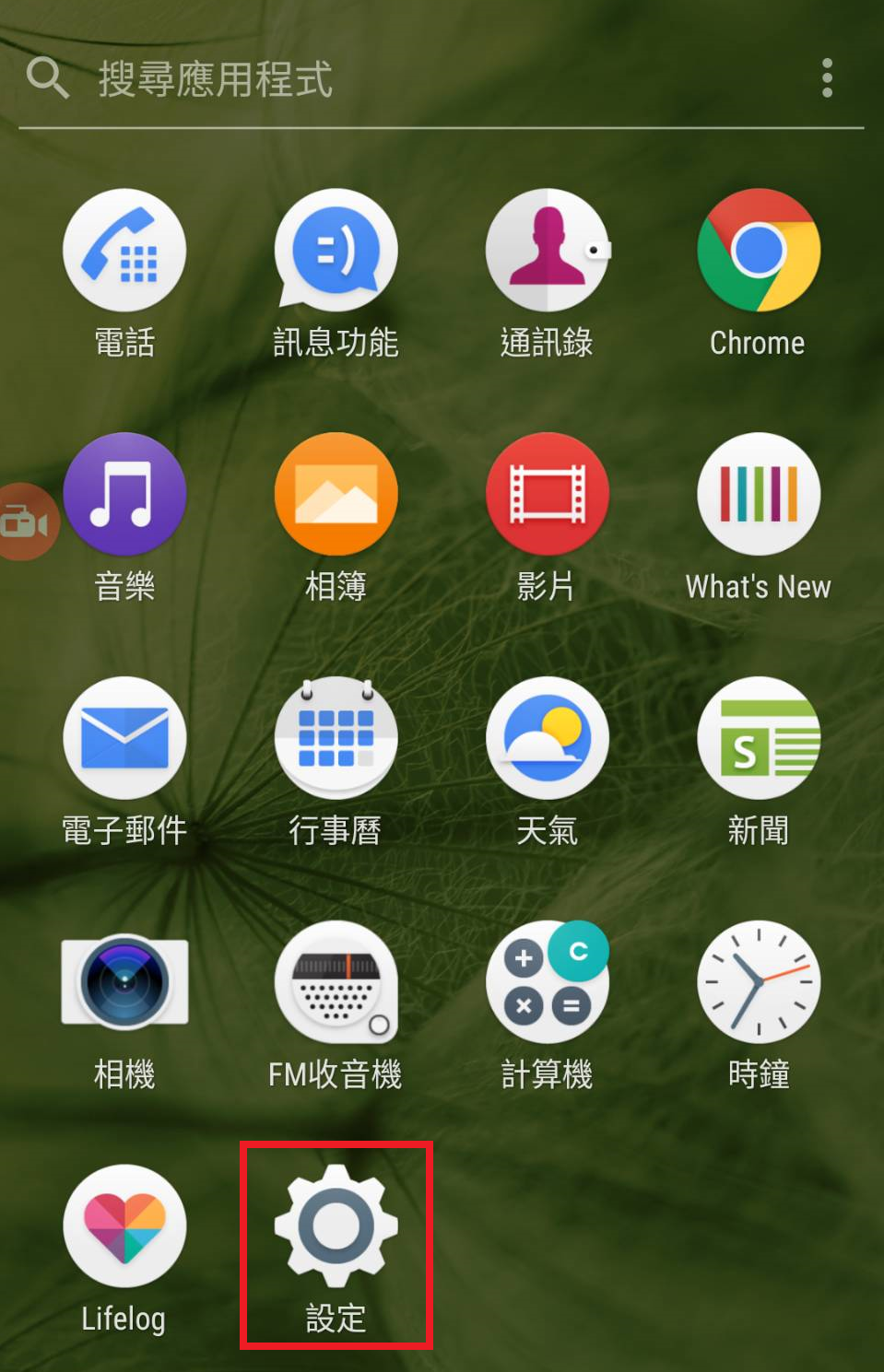Check the 天氣 weather app
The width and height of the screenshot is (884, 1372).
[547, 739]
